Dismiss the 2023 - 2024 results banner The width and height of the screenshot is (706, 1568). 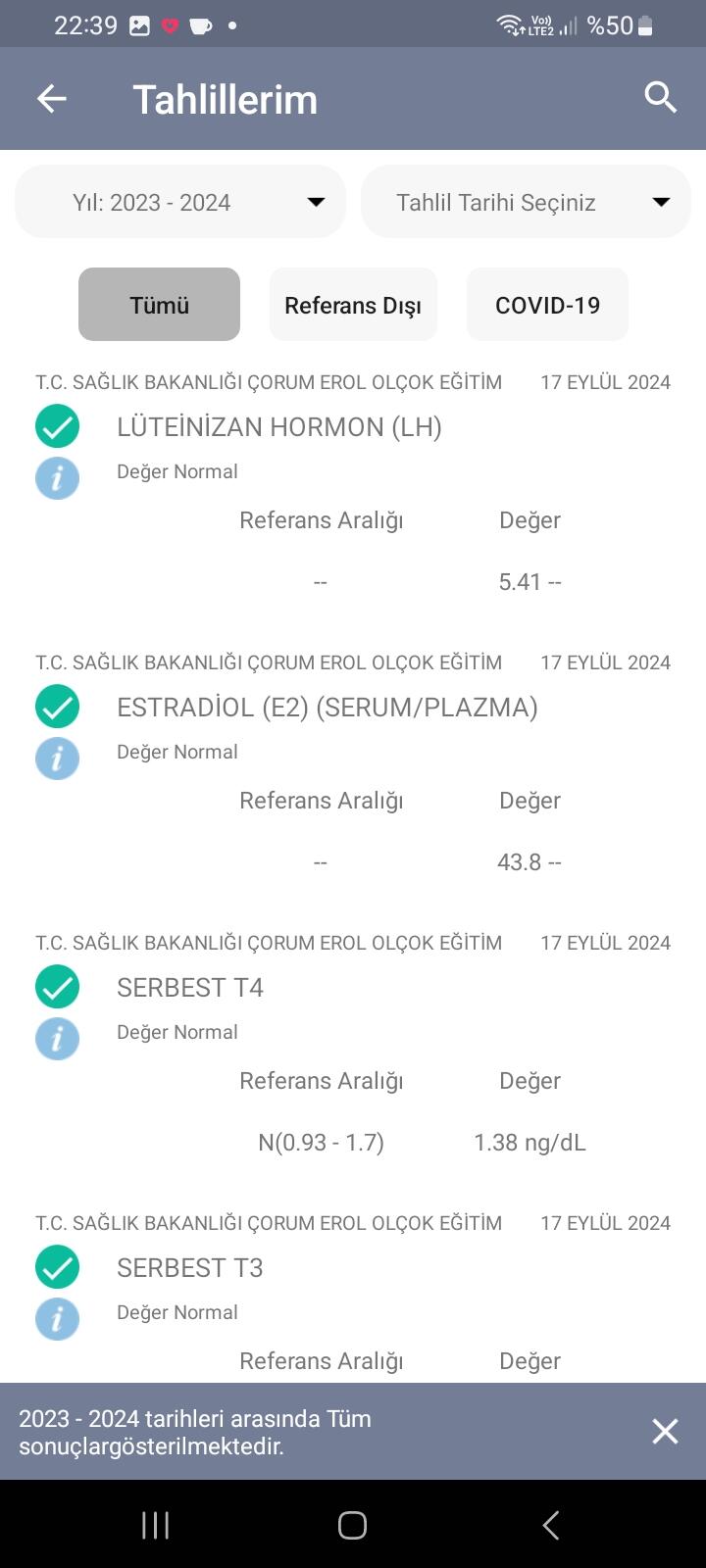665,1432
